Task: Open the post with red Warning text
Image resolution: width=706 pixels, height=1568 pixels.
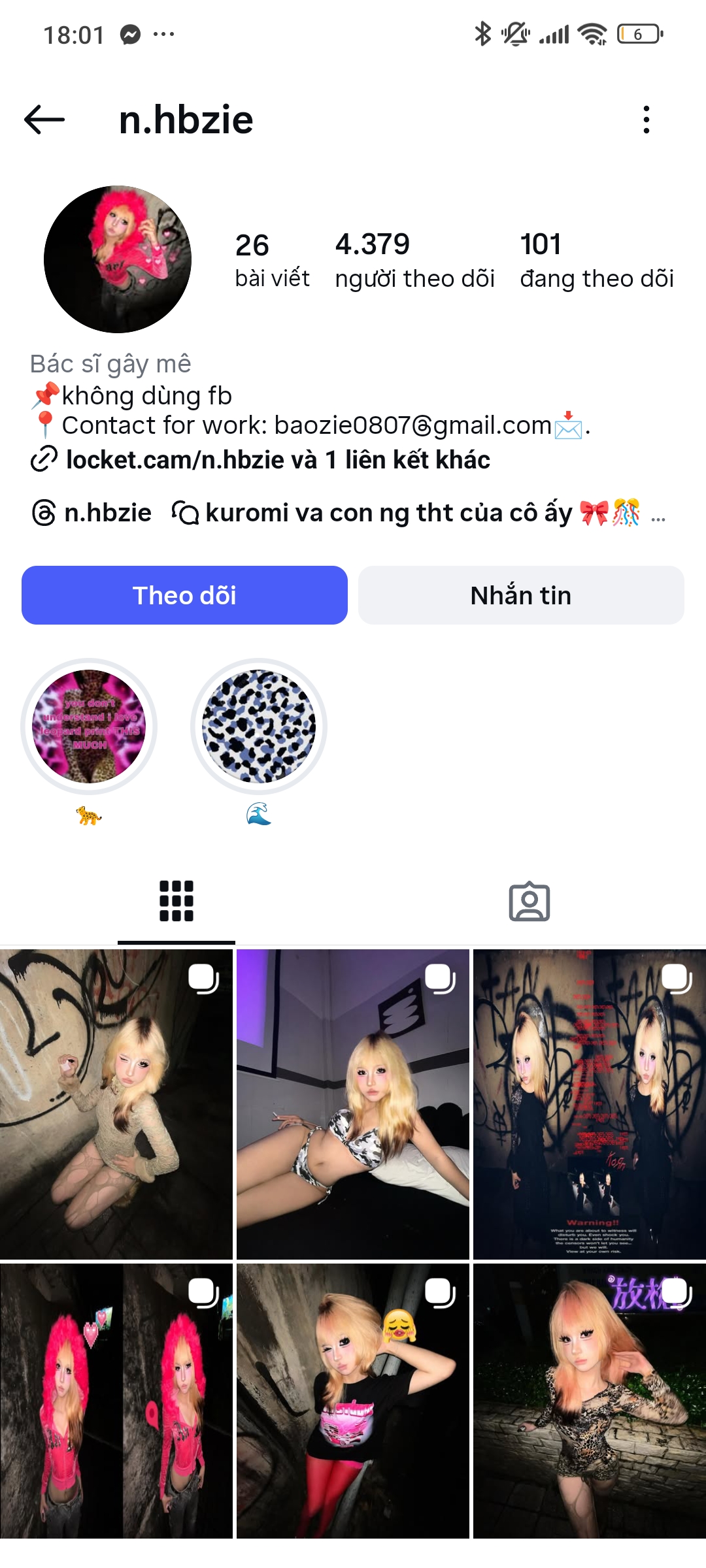Action: click(x=590, y=1104)
